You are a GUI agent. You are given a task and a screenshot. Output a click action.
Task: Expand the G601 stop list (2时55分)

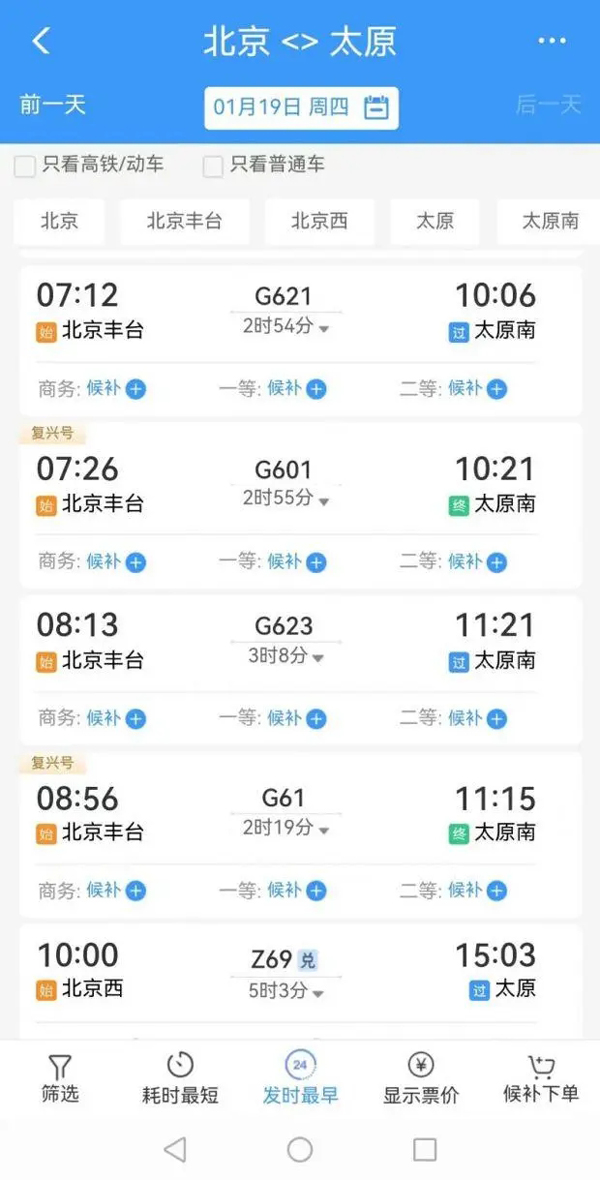(285, 498)
